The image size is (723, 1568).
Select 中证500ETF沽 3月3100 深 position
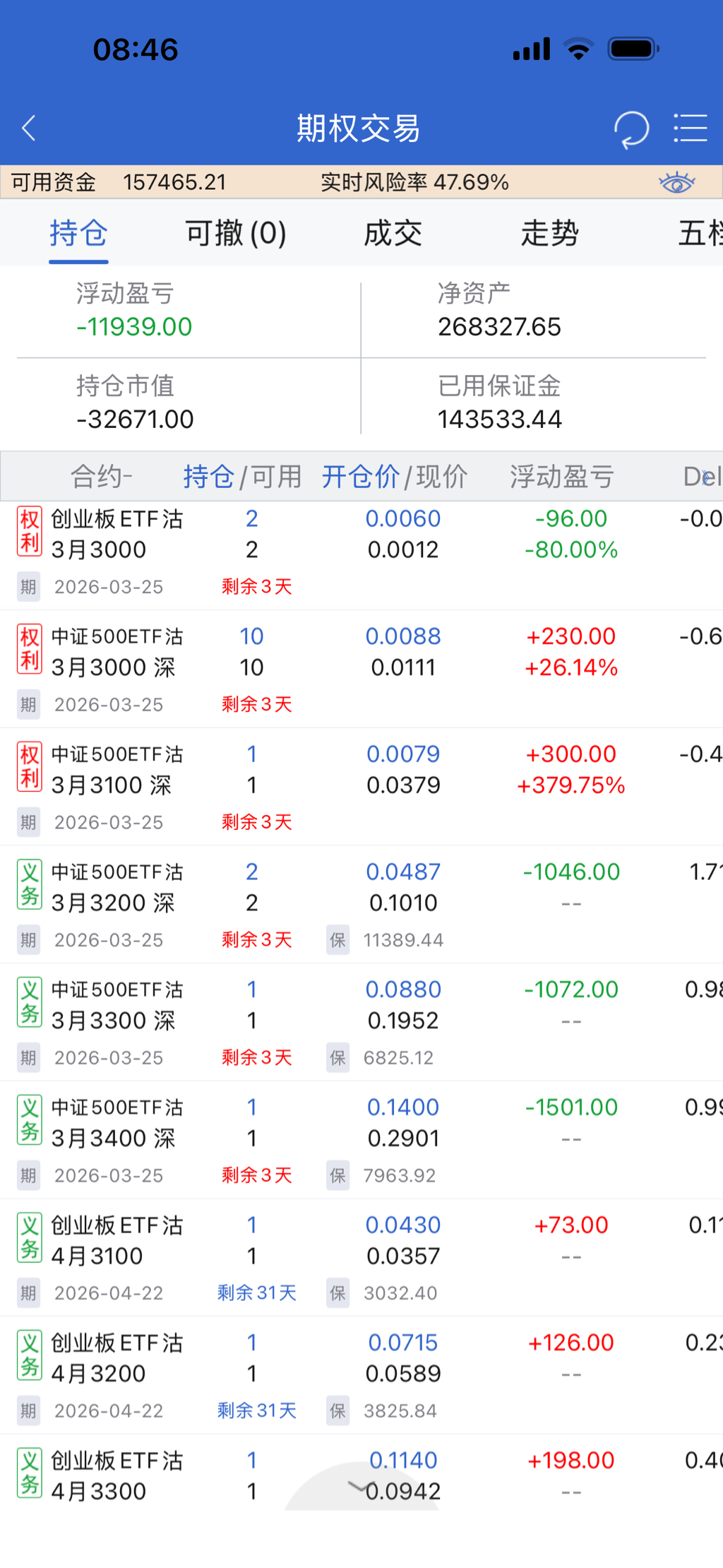click(x=117, y=770)
